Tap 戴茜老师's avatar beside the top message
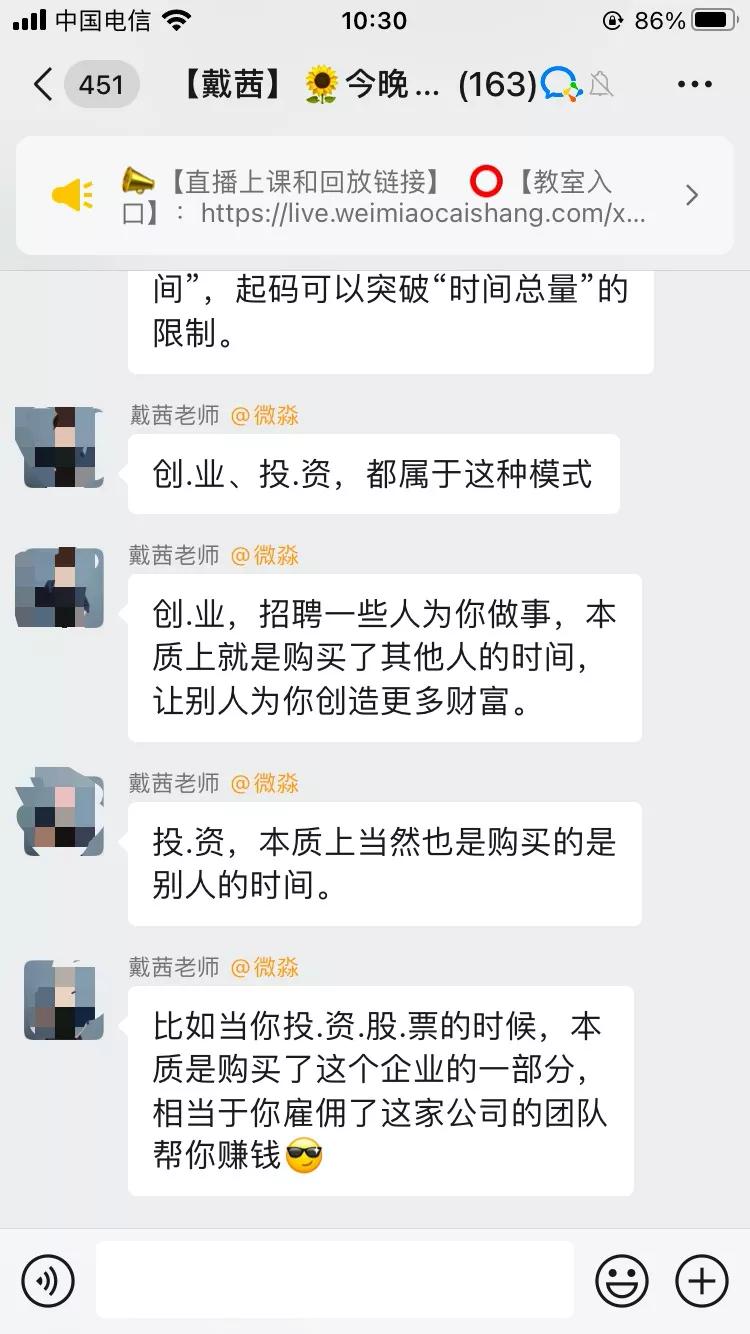 [62, 448]
